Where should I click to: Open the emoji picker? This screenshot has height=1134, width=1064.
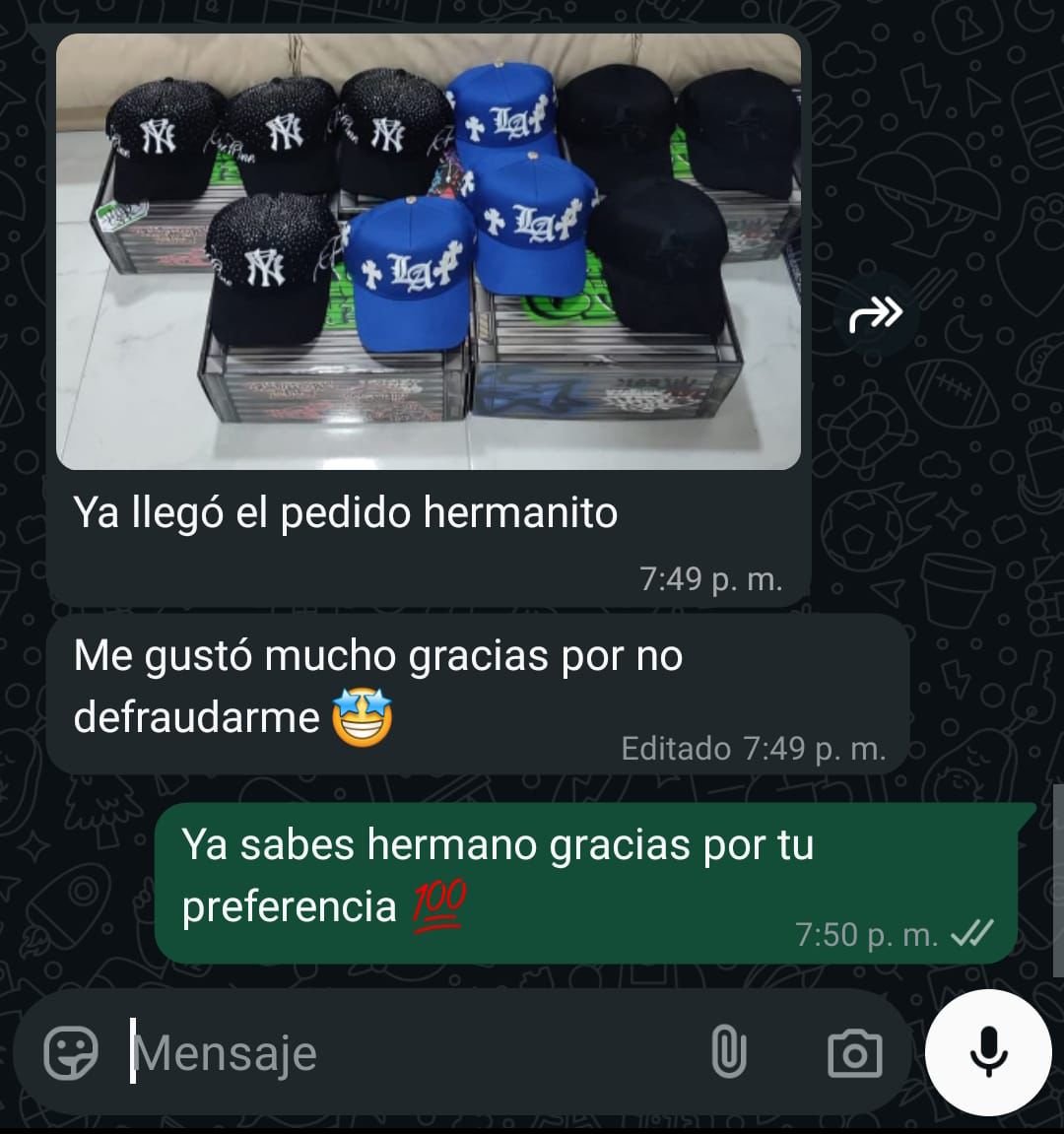(72, 1052)
